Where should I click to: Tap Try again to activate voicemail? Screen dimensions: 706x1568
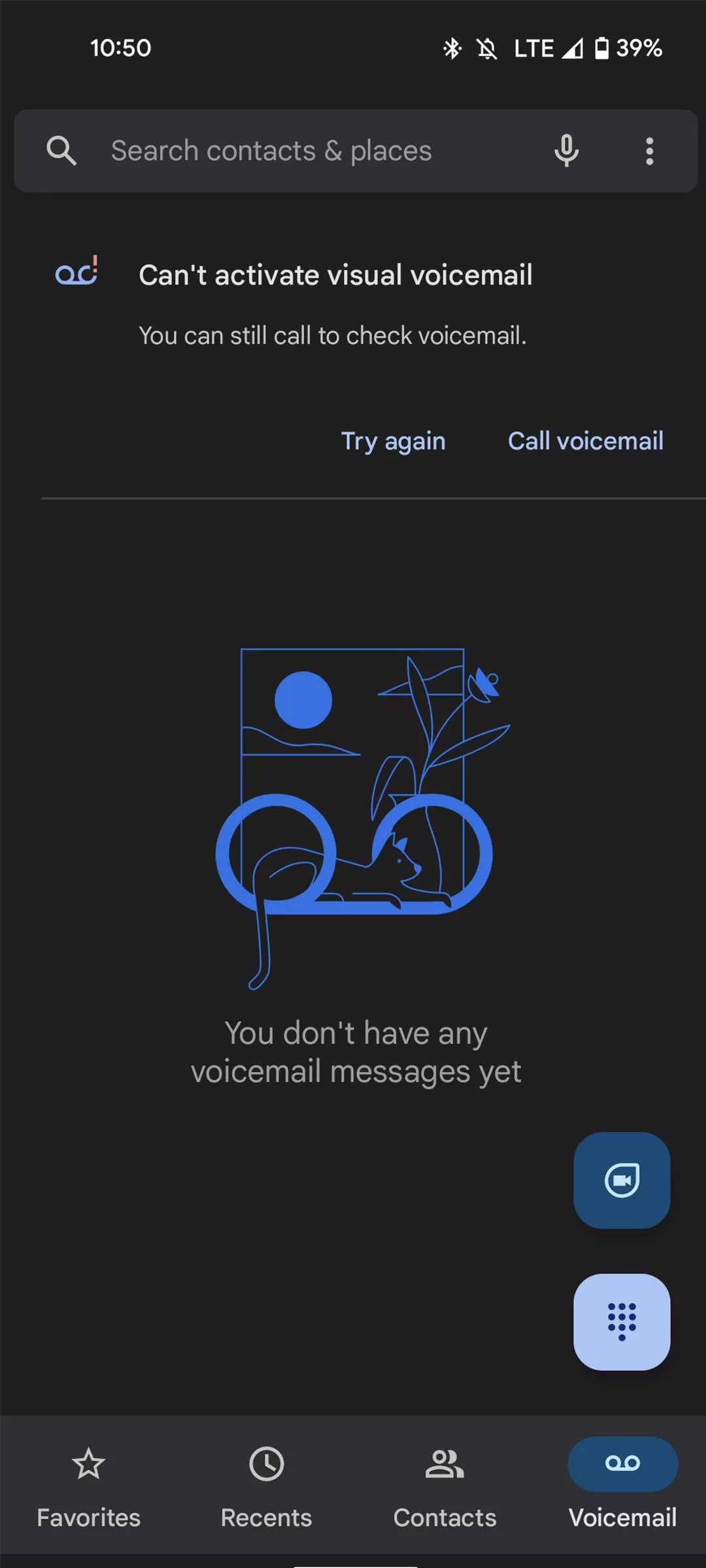[x=393, y=442]
